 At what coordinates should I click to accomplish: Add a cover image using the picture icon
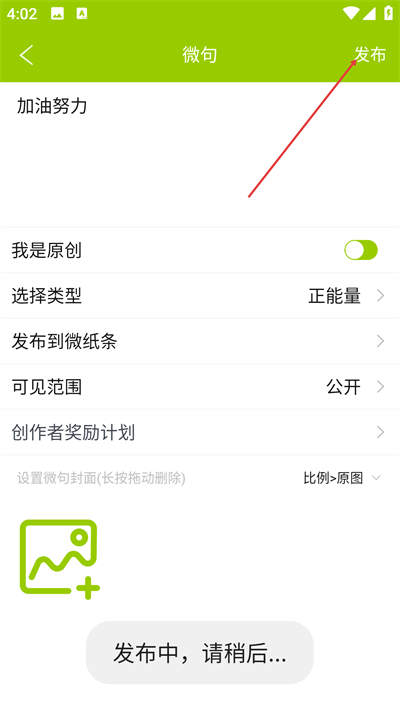point(59,559)
